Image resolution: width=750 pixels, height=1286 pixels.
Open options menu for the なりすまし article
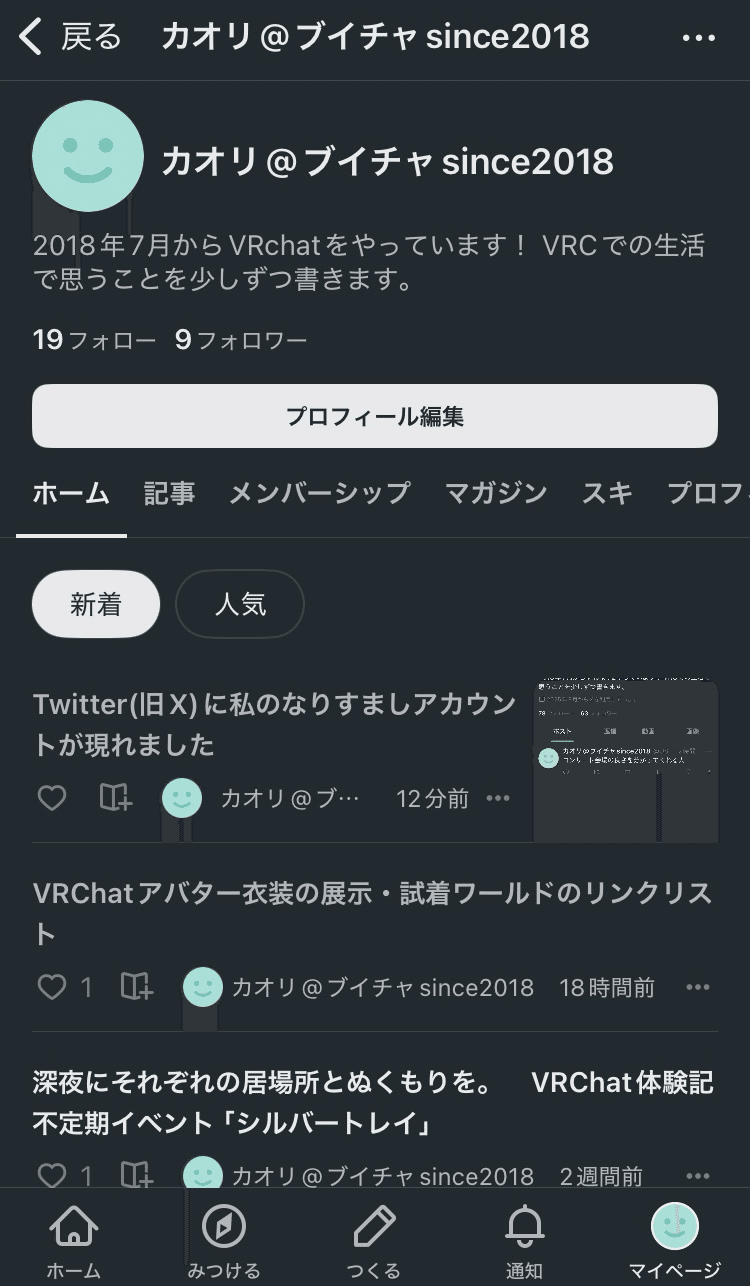pyautogui.click(x=499, y=798)
